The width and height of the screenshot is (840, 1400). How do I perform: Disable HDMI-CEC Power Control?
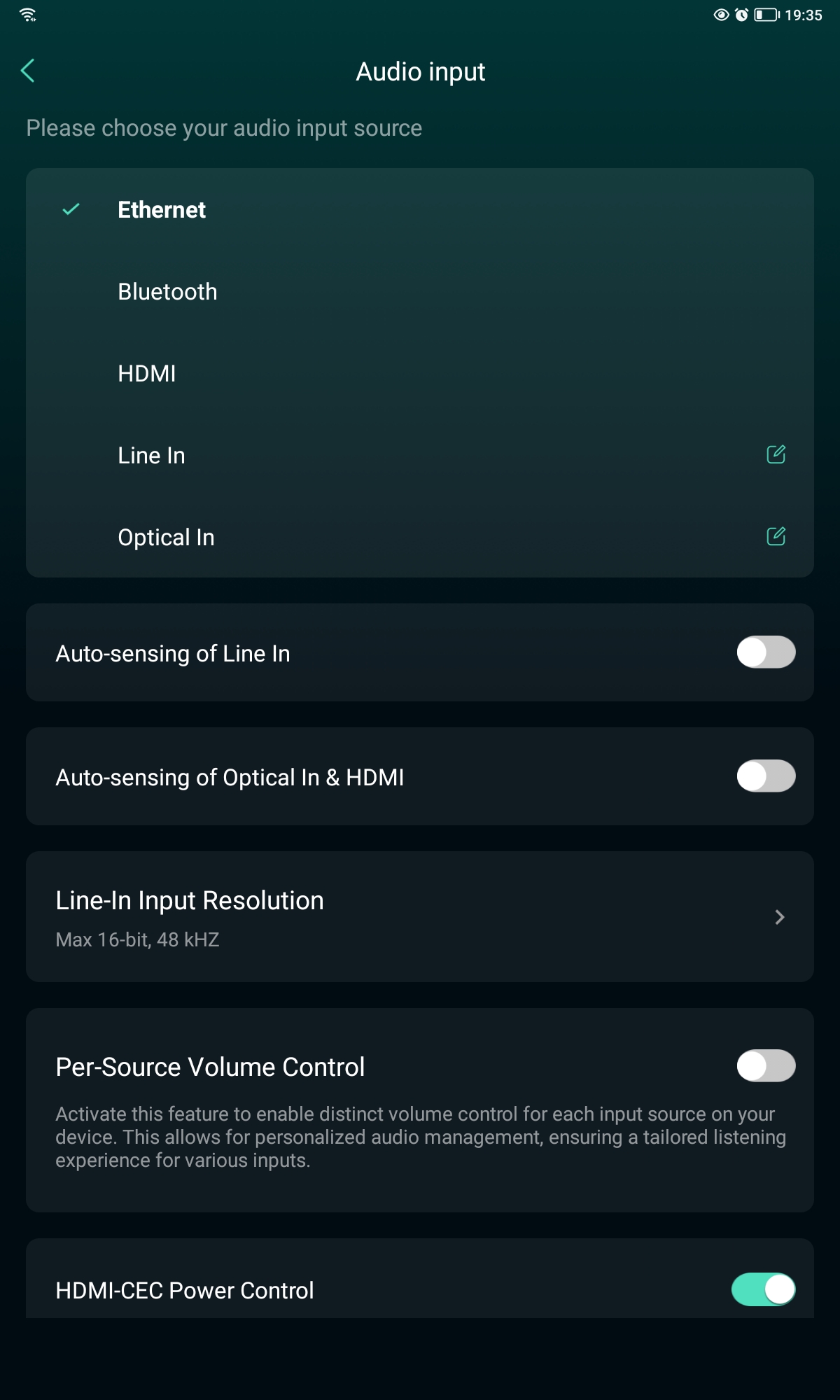[764, 1289]
